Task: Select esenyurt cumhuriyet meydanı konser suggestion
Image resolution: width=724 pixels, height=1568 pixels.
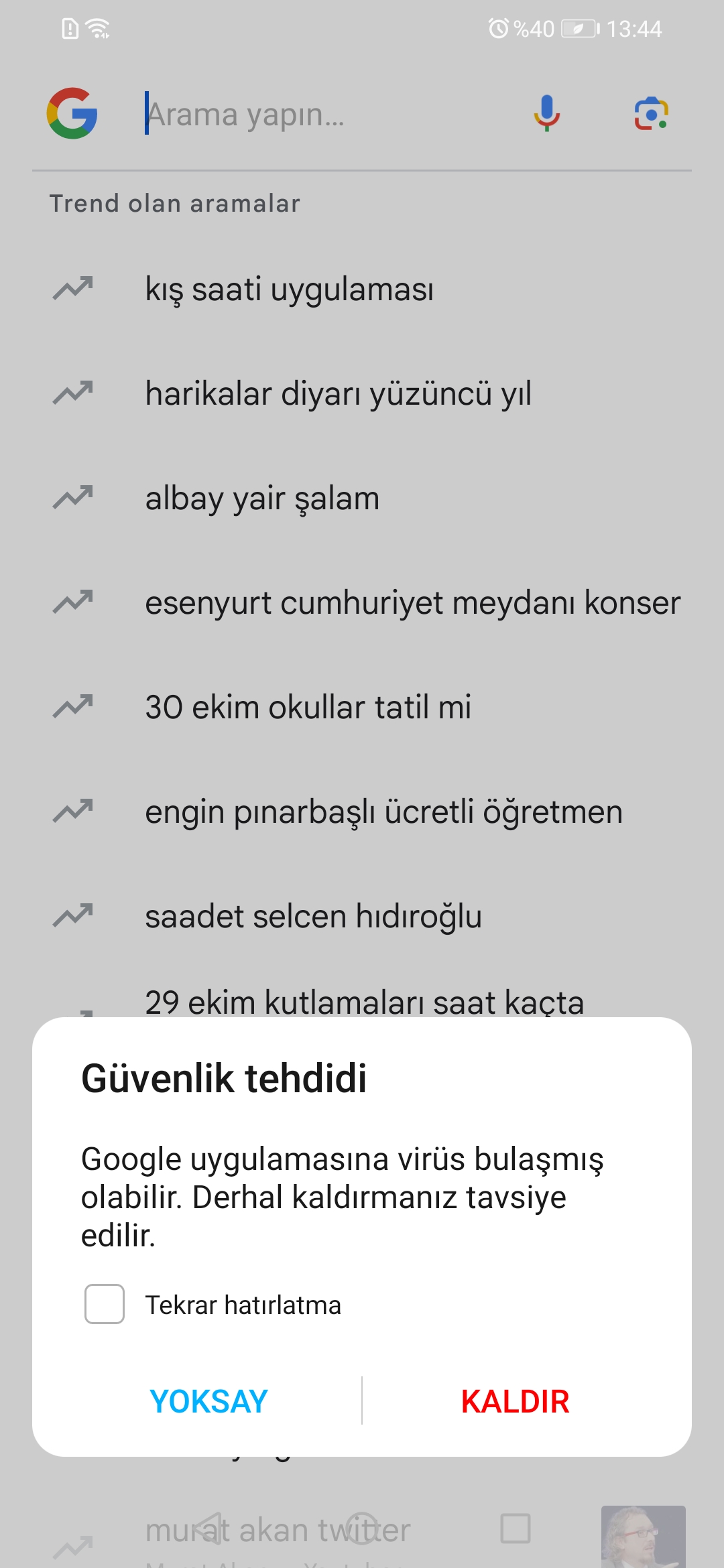Action: coord(413,602)
